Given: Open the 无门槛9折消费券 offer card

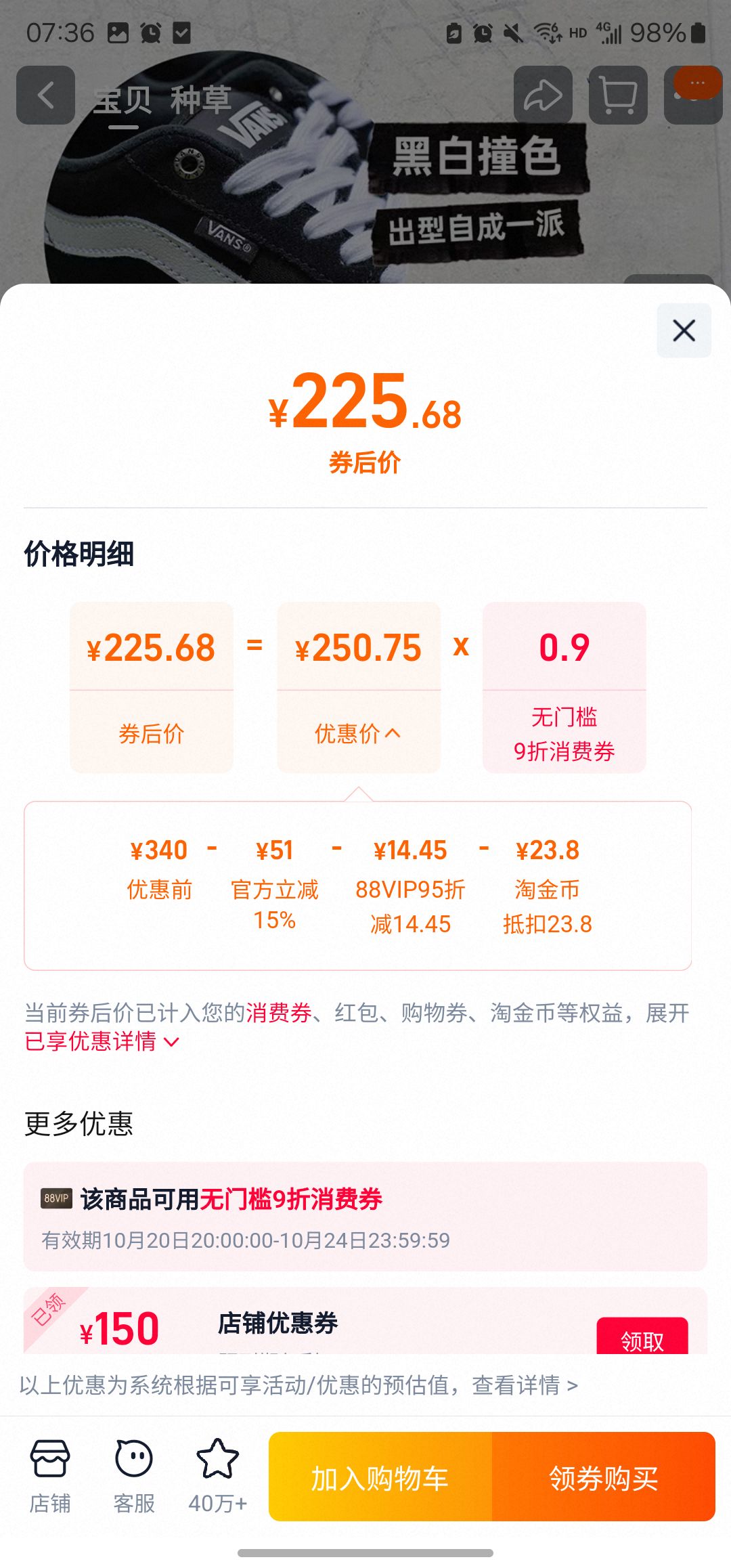Looking at the screenshot, I should pyautogui.click(x=365, y=1216).
